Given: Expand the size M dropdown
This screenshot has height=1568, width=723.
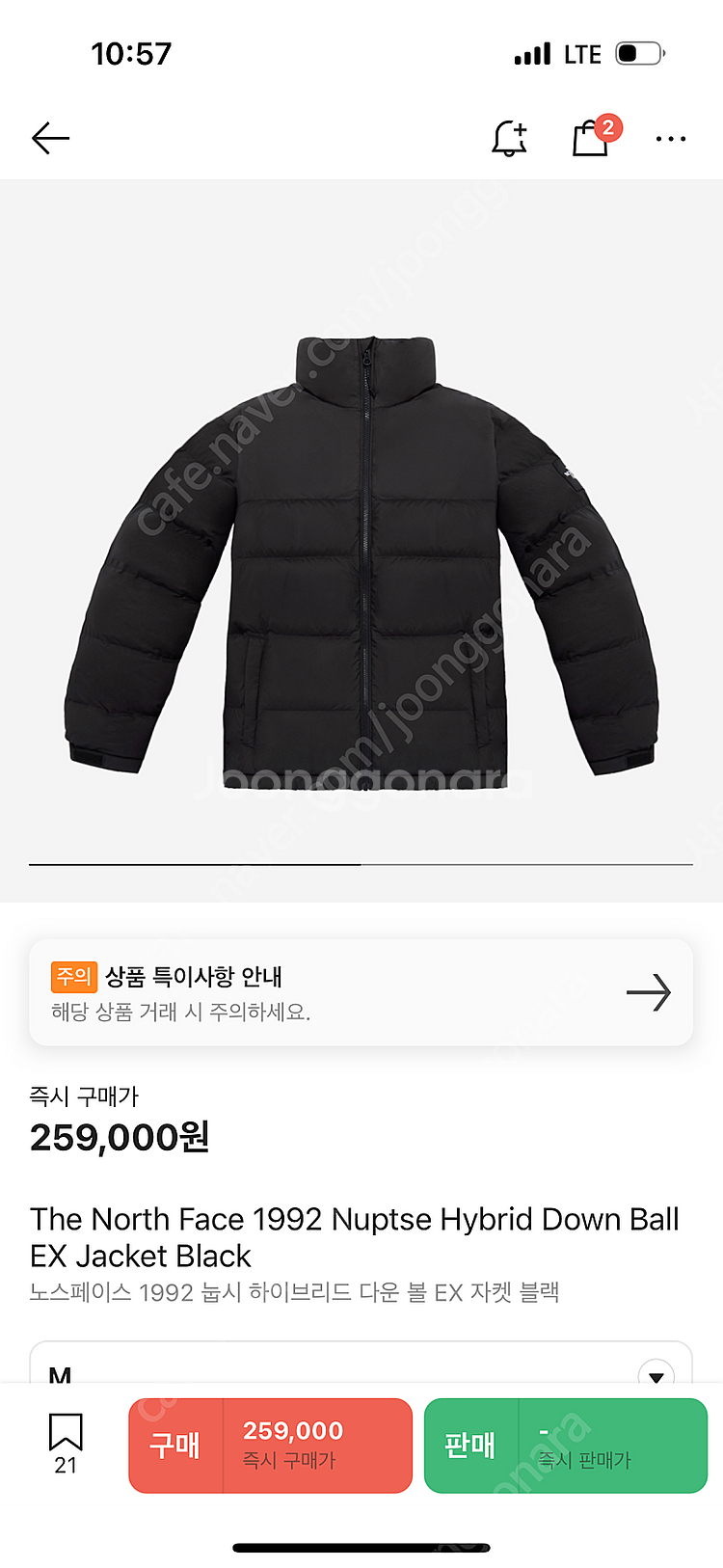Looking at the screenshot, I should click(x=656, y=1374).
